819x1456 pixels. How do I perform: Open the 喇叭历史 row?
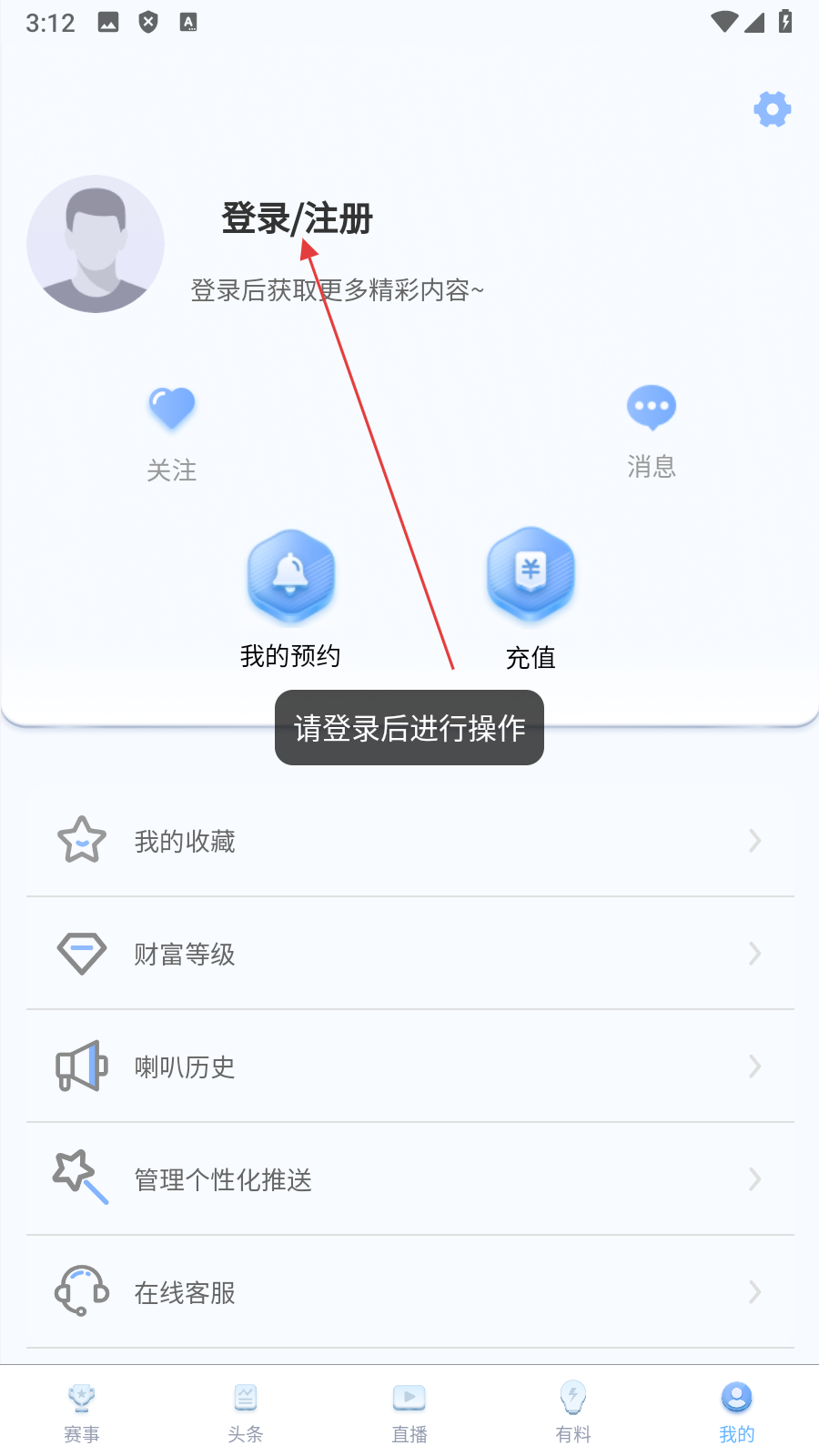pos(409,1066)
